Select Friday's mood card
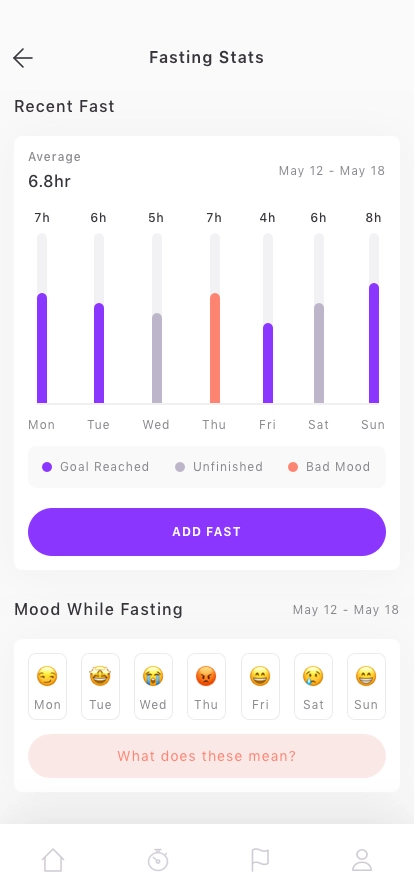This screenshot has width=414, height=896. pyautogui.click(x=260, y=686)
